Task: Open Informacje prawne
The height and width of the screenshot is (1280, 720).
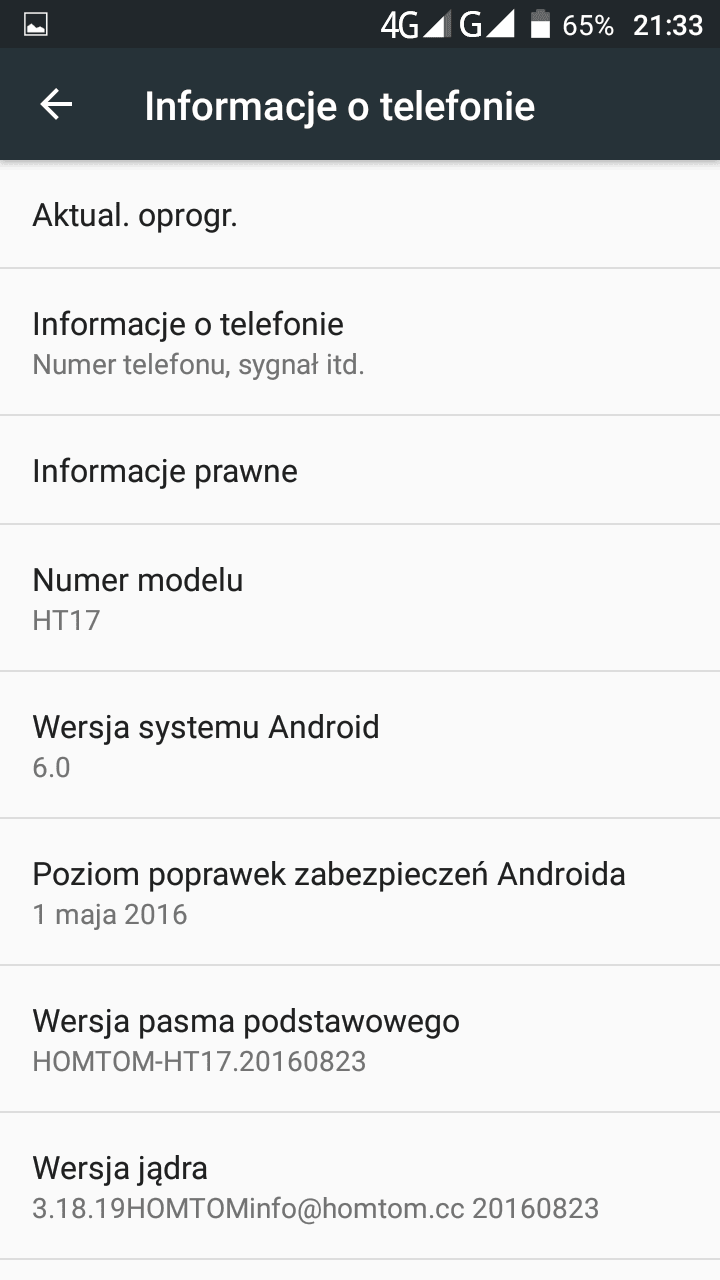Action: [360, 470]
